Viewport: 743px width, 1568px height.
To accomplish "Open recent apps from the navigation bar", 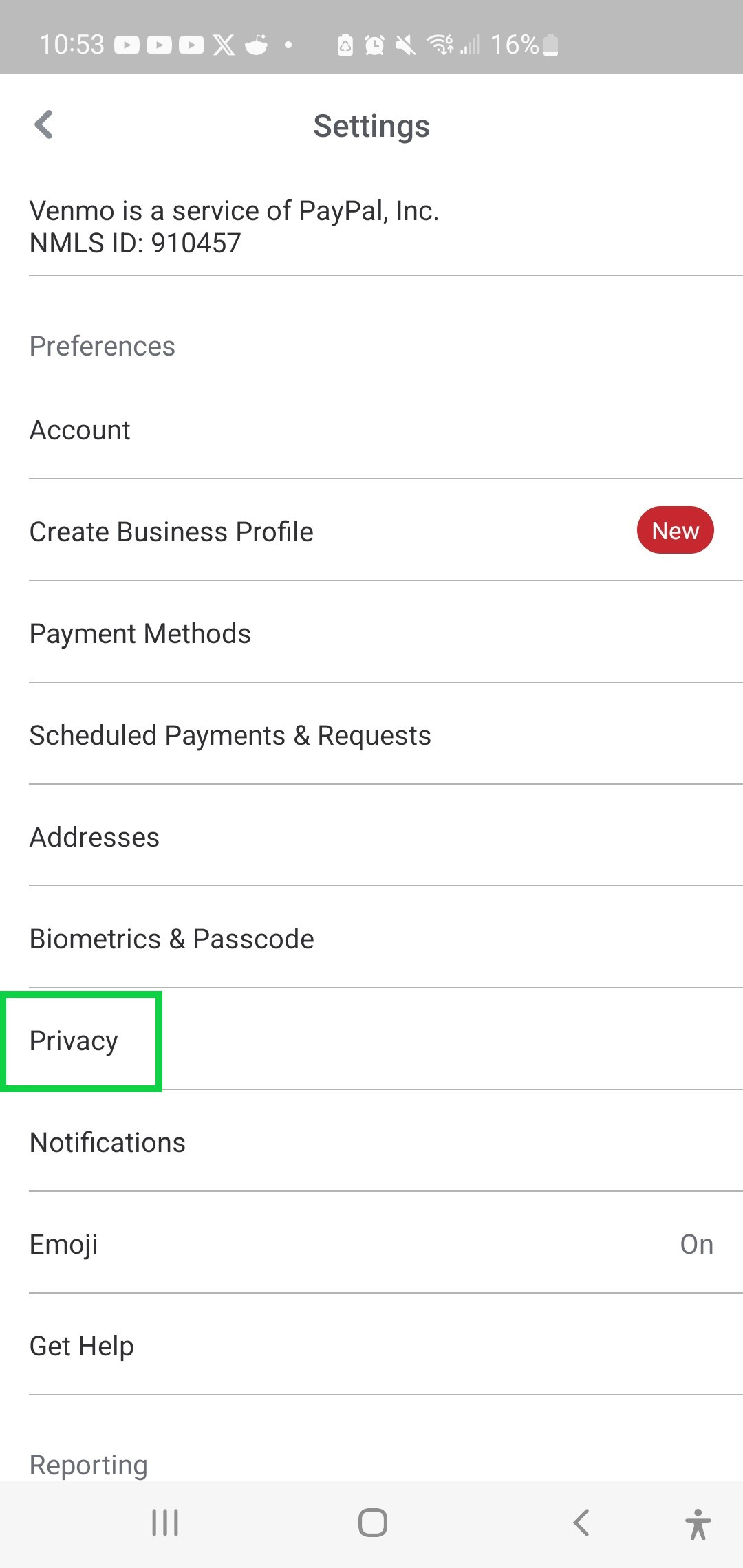I will tap(165, 1523).
